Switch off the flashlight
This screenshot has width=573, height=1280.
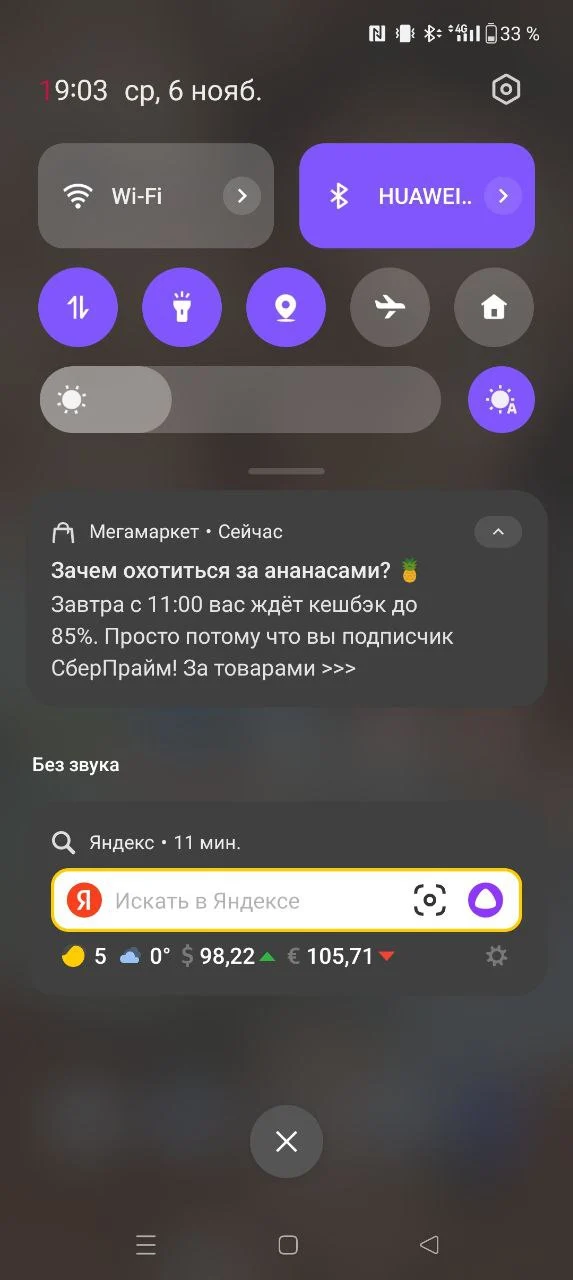(x=182, y=308)
